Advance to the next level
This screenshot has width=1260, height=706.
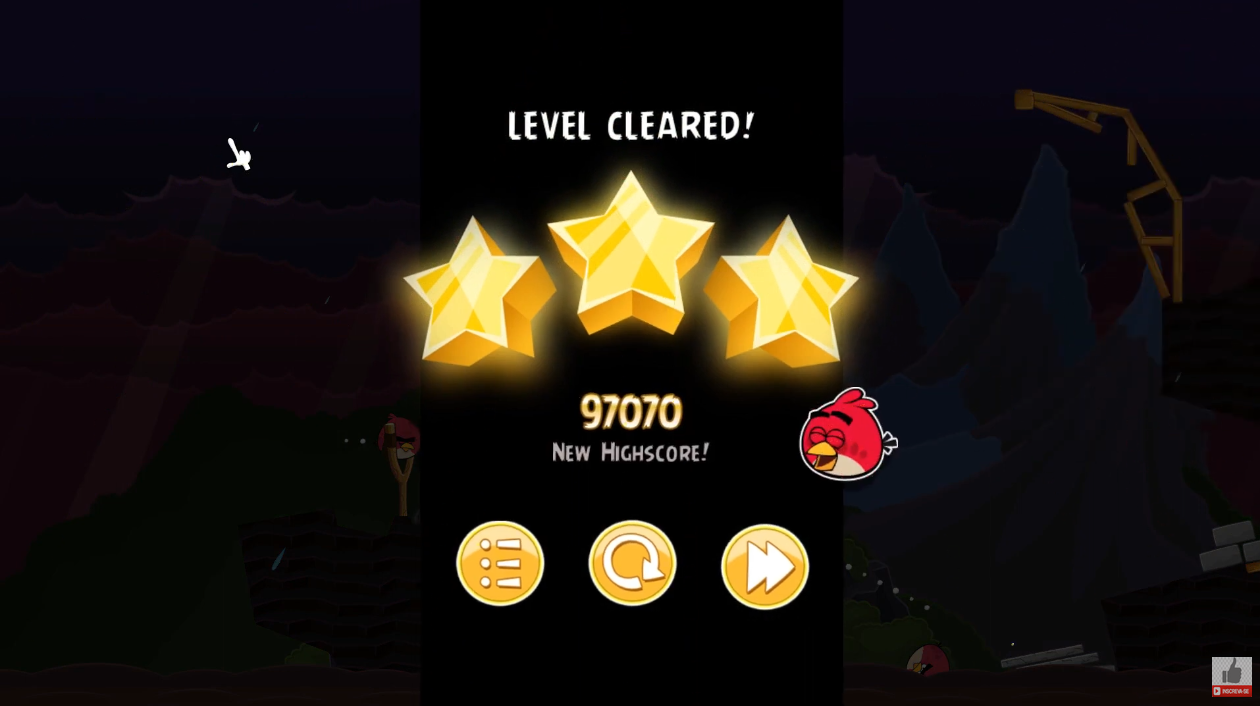[765, 566]
